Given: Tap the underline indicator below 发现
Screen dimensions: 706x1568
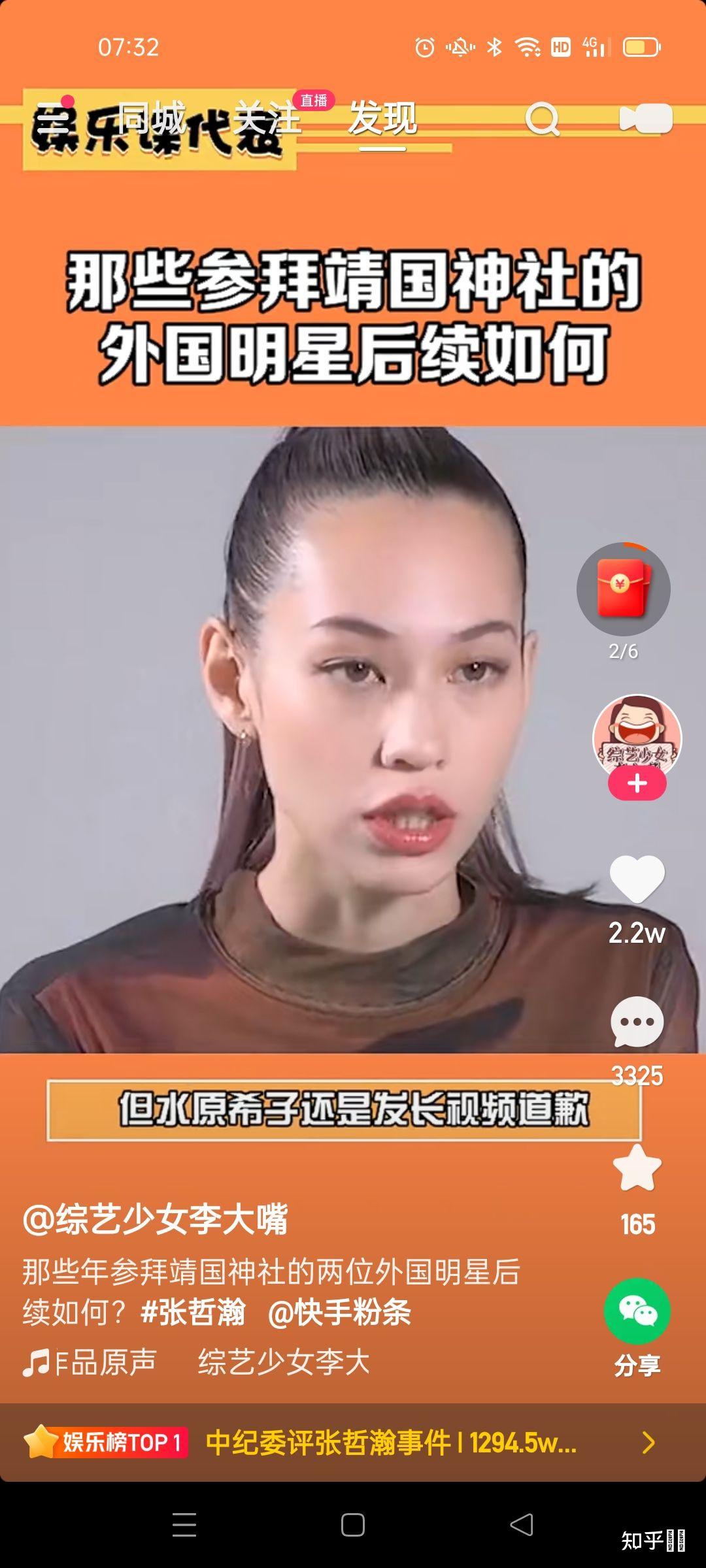Looking at the screenshot, I should 382,148.
